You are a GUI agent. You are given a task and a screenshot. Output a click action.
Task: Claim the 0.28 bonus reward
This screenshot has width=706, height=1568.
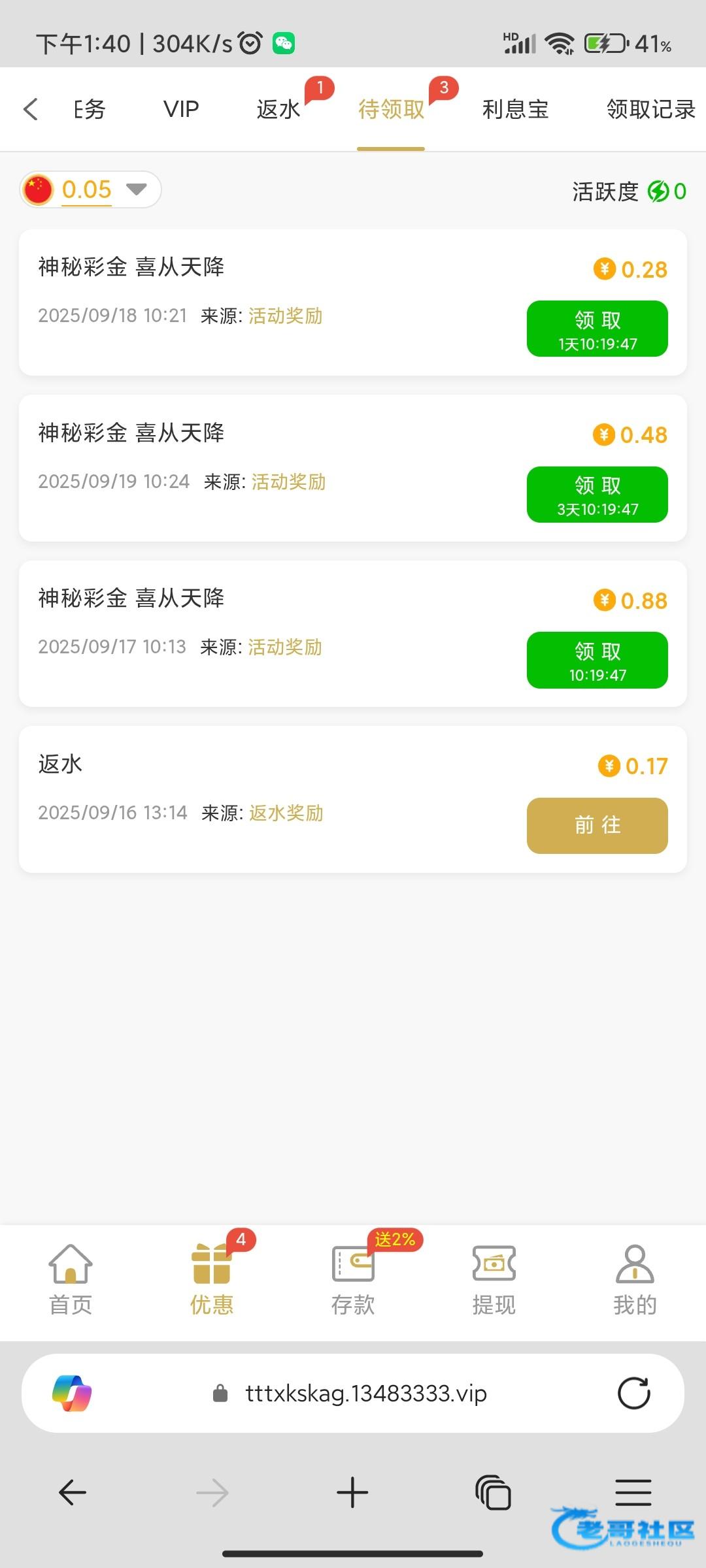pos(597,329)
